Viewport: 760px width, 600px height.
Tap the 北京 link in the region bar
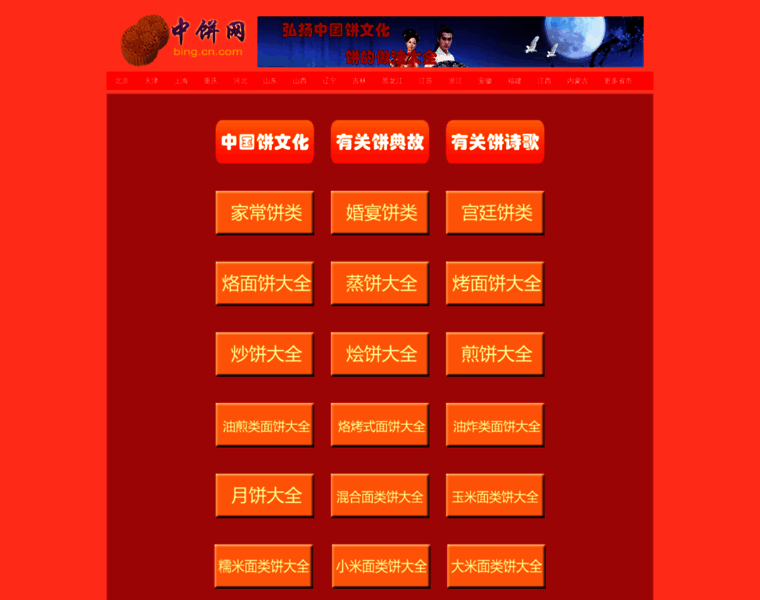[x=122, y=80]
